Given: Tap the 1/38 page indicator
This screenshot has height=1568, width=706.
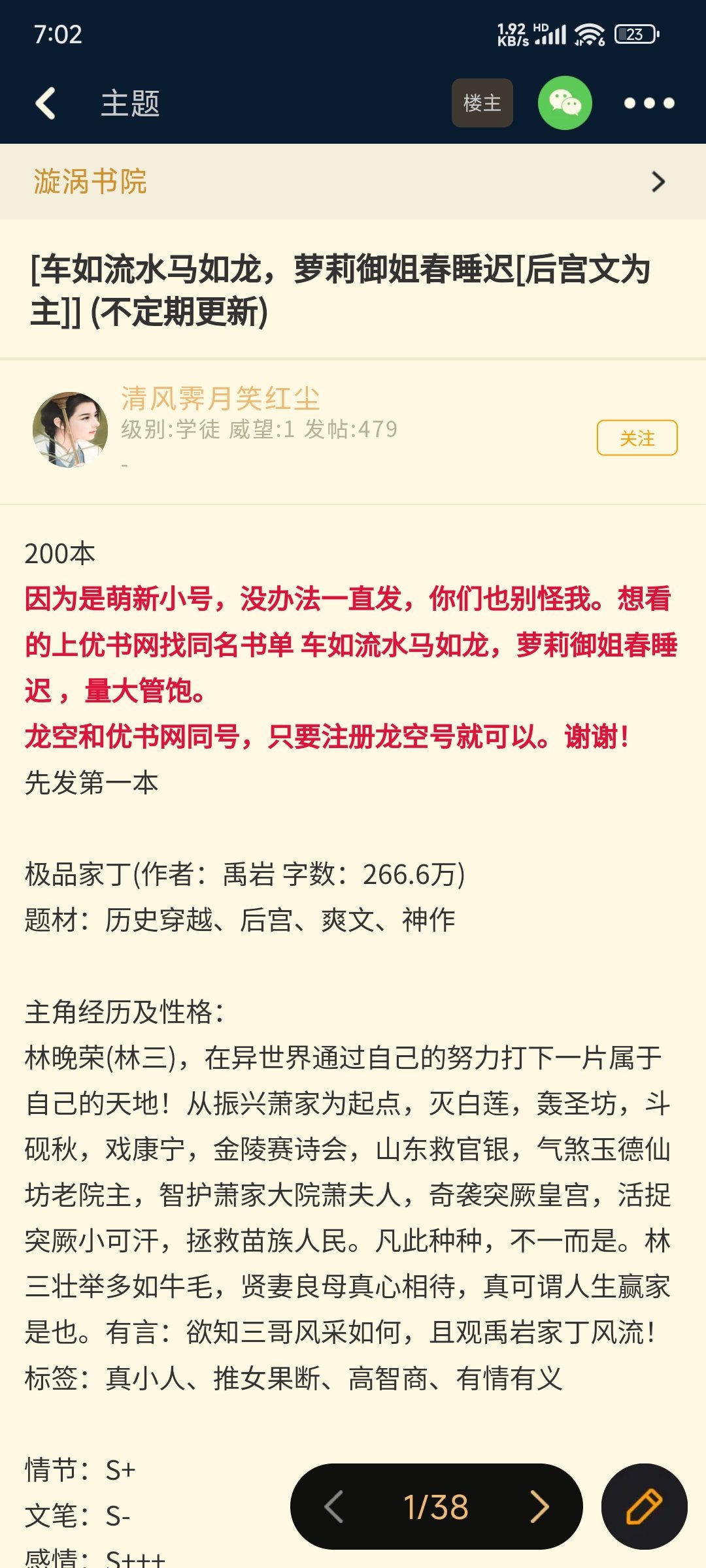Looking at the screenshot, I should 436,1507.
